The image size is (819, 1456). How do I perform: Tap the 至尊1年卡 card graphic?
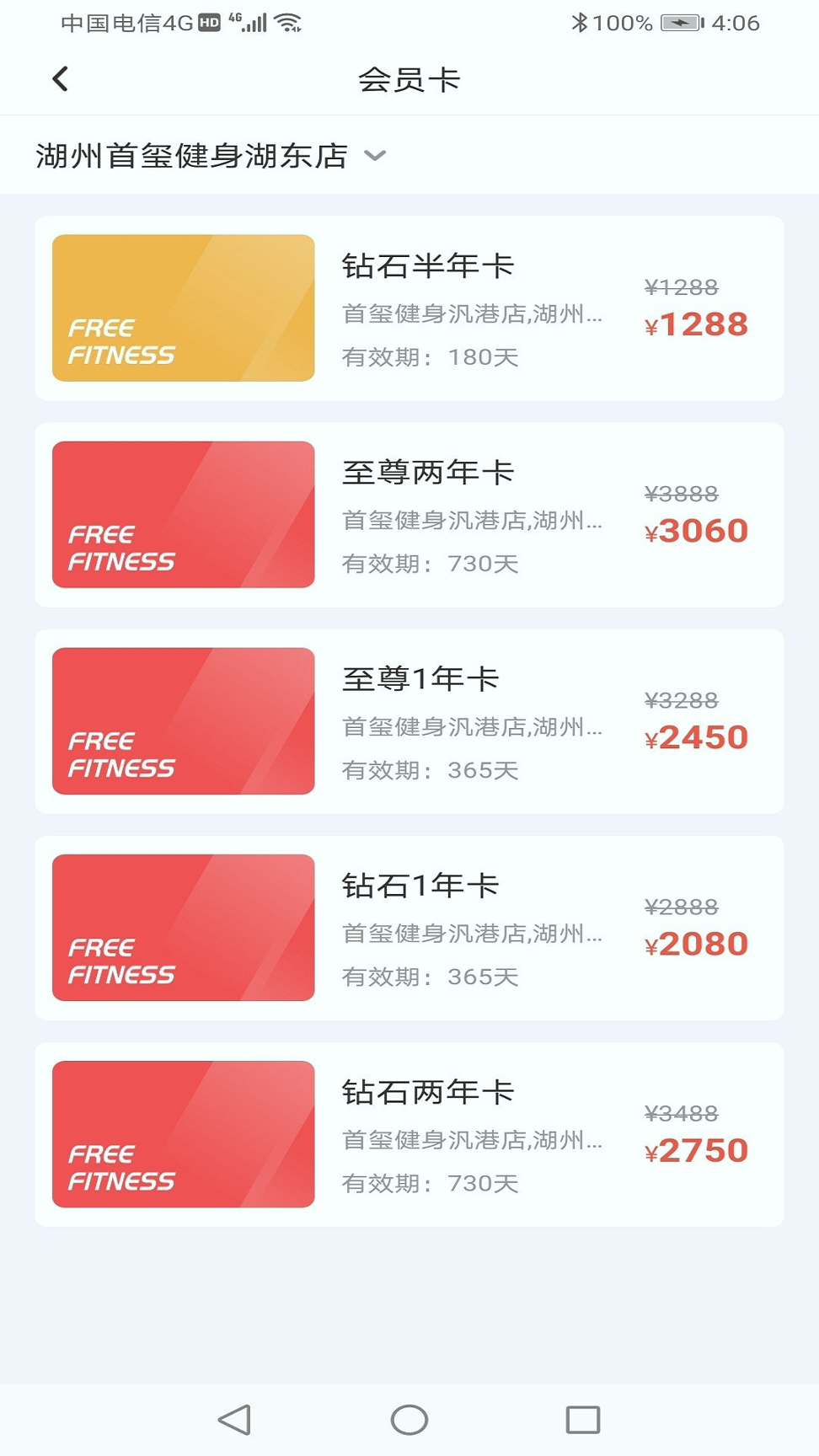[x=182, y=720]
